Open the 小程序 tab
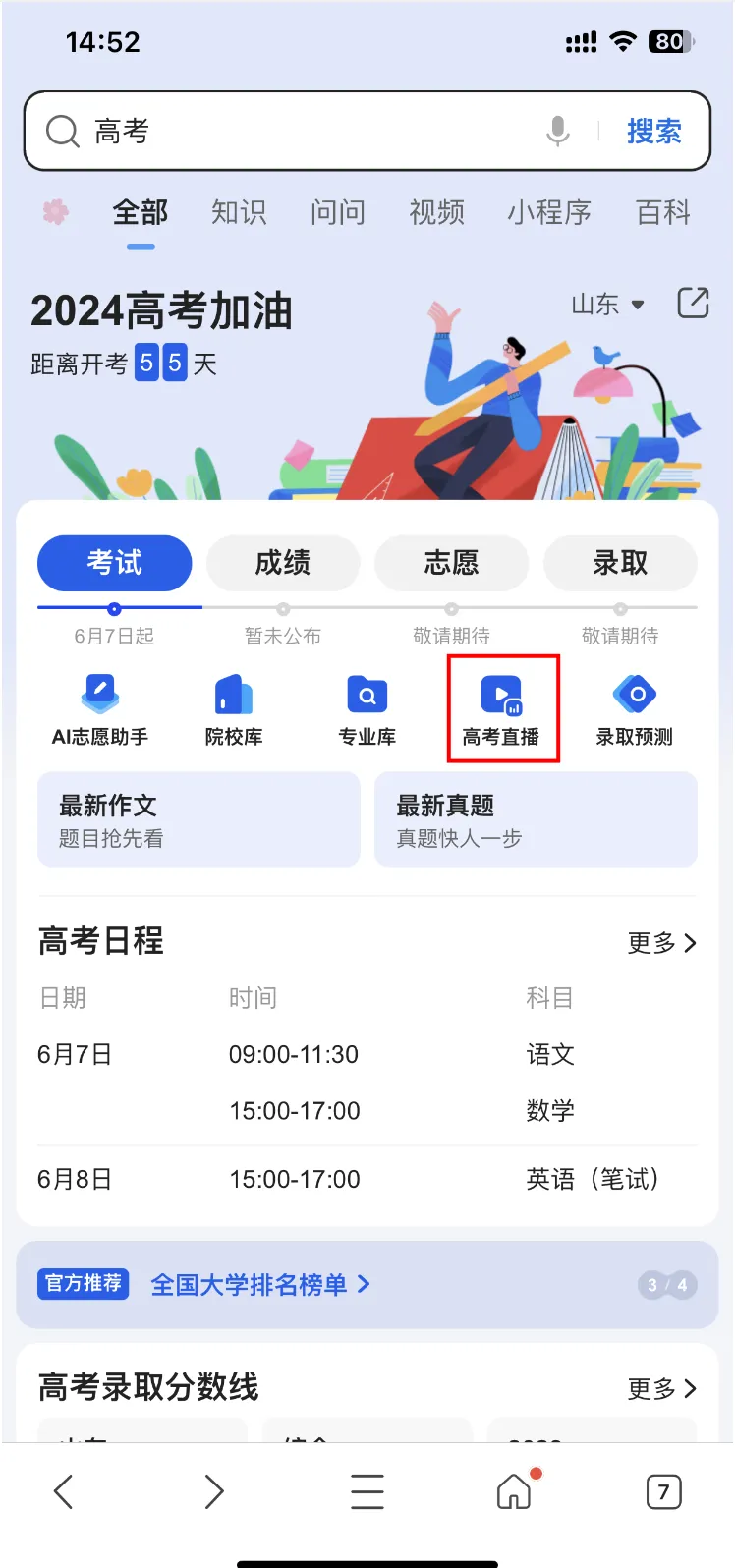 (549, 212)
